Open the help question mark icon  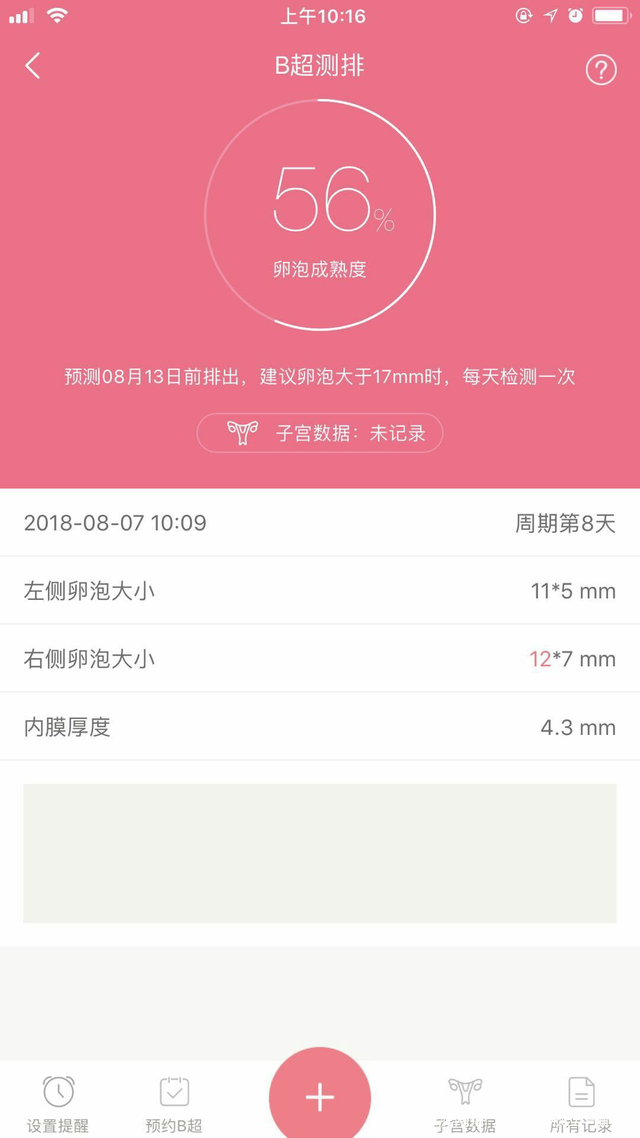tap(601, 70)
